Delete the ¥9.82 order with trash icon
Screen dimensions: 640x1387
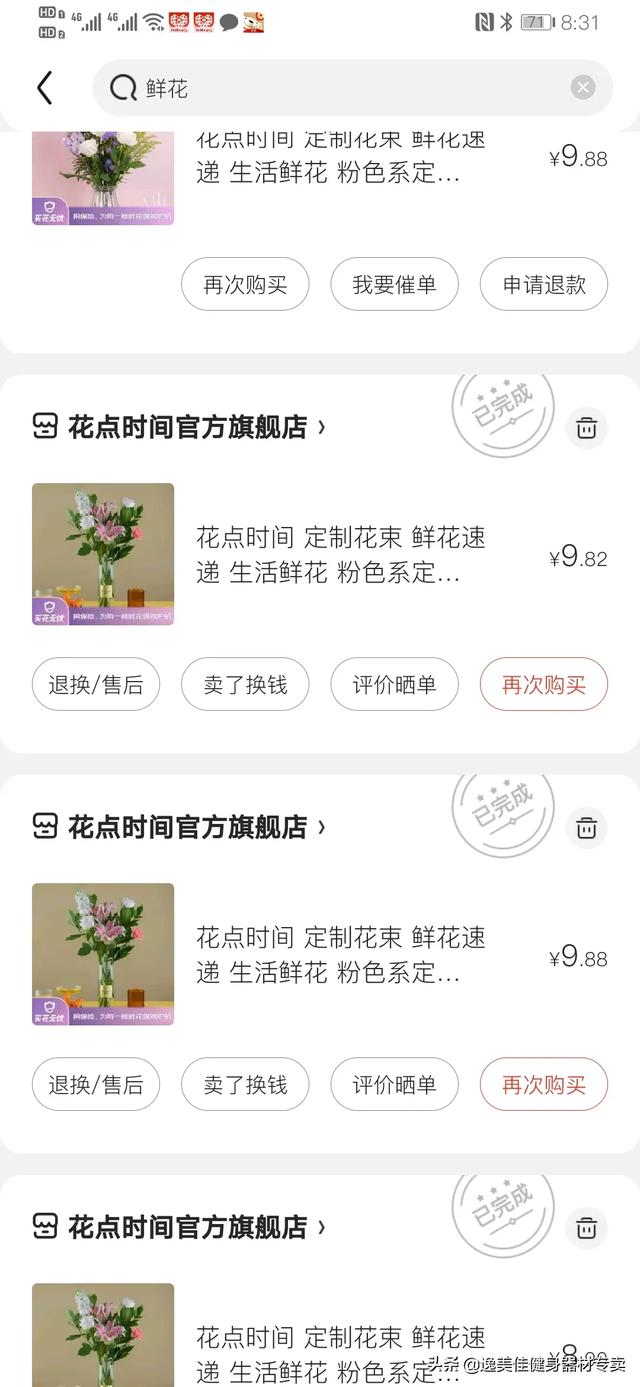[586, 428]
